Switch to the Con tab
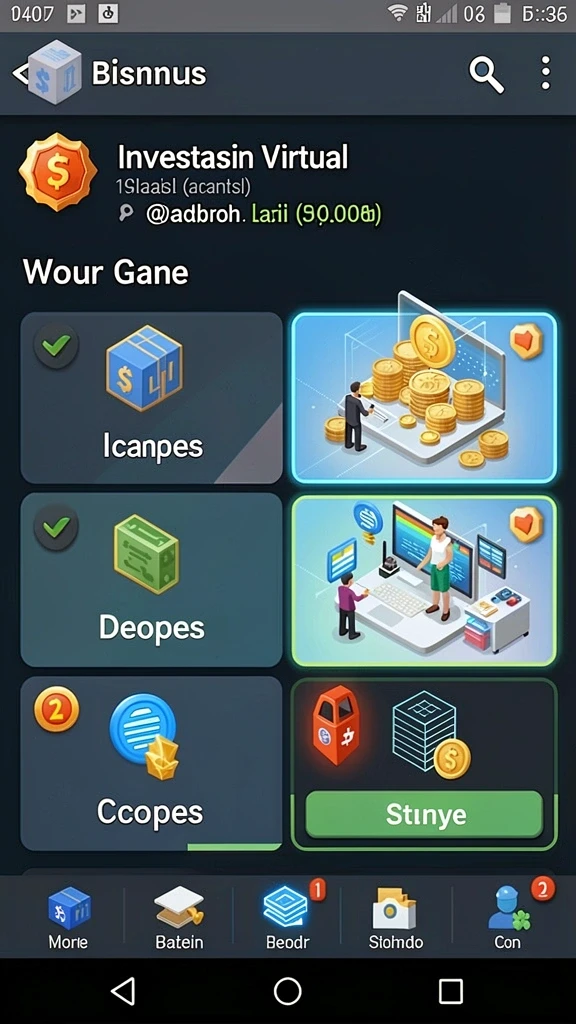 coord(508,918)
